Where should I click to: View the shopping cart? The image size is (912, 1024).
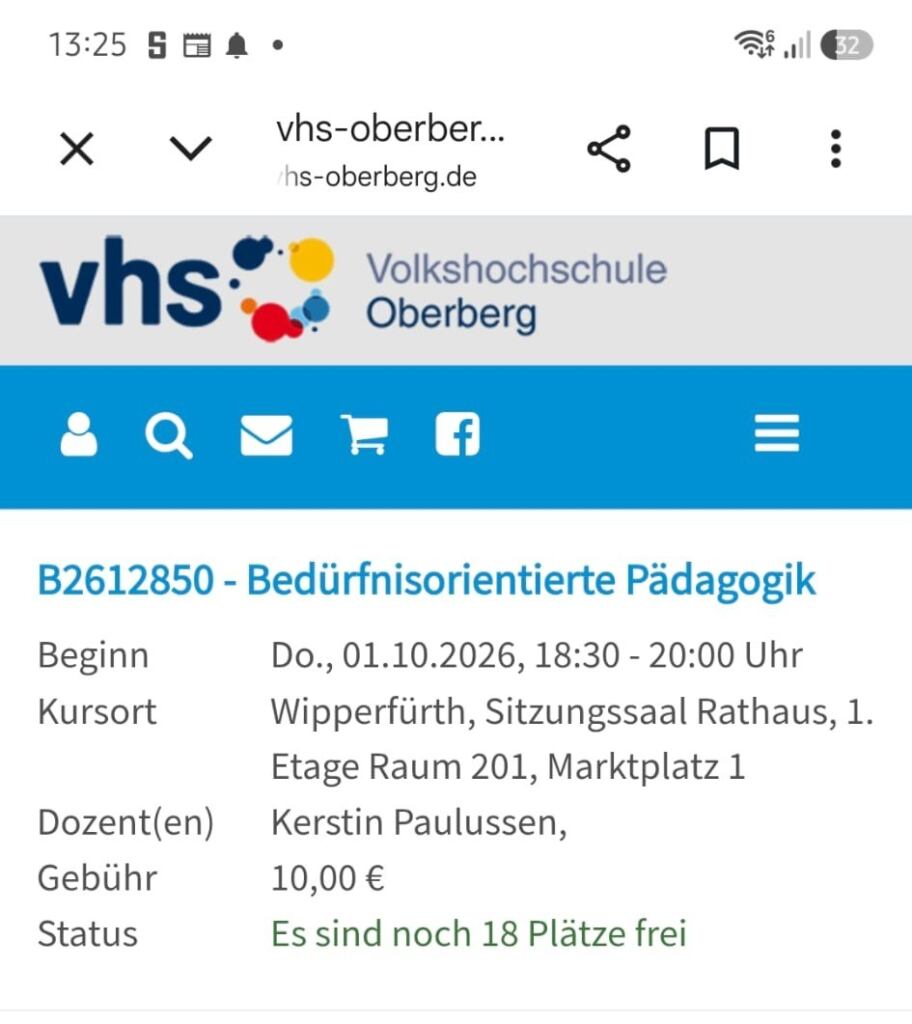[365, 434]
